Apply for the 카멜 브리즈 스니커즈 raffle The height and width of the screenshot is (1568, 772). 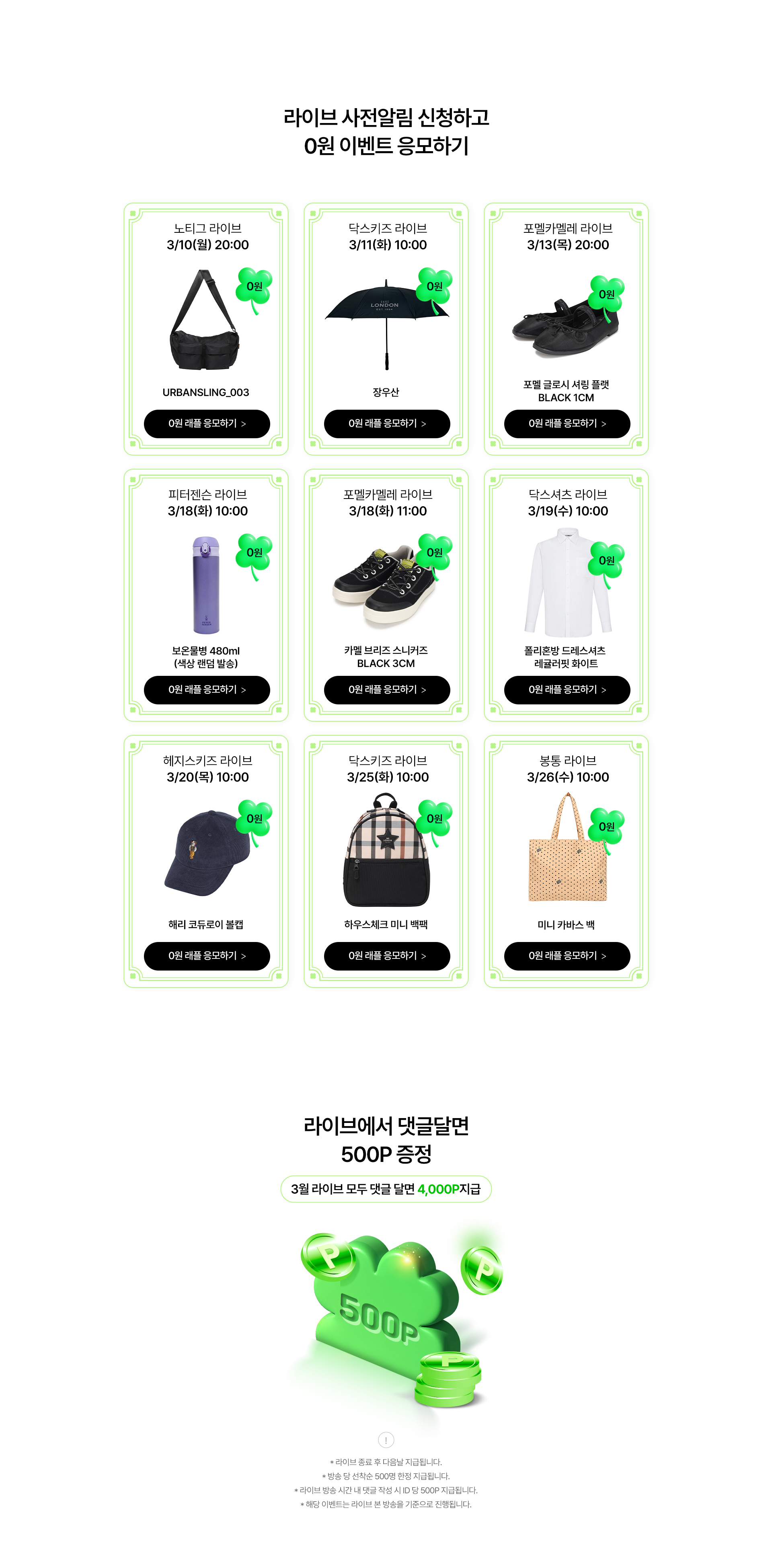point(387,690)
